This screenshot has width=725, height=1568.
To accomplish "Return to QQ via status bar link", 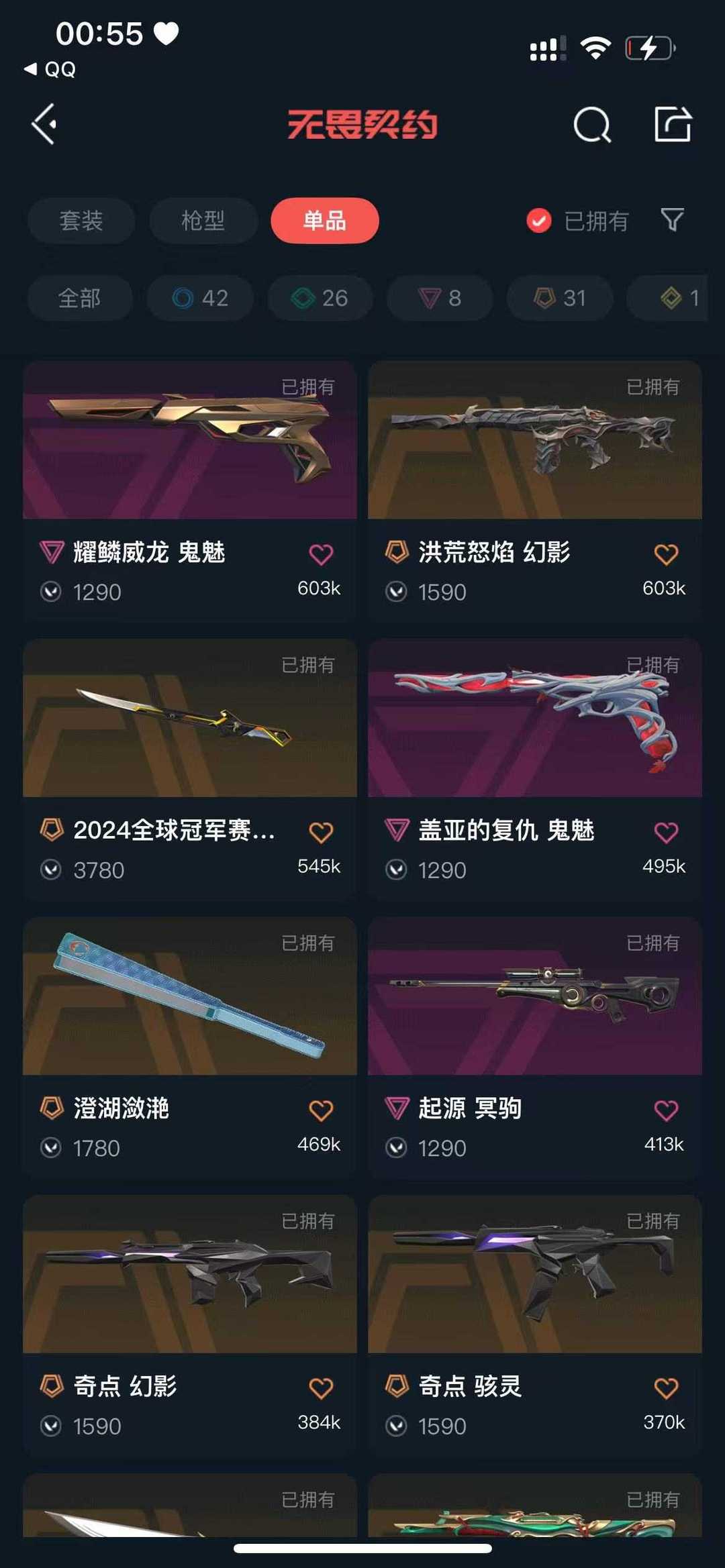I will click(x=51, y=69).
